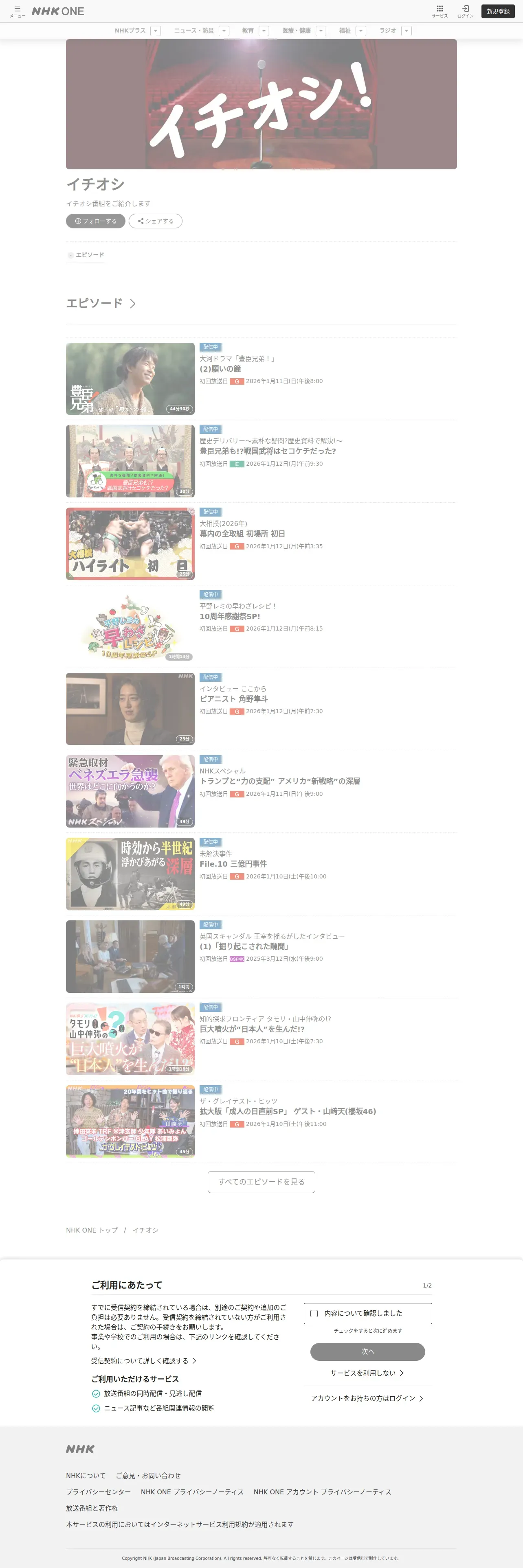Follow the program with フォローする
The image size is (523, 1568).
click(96, 221)
